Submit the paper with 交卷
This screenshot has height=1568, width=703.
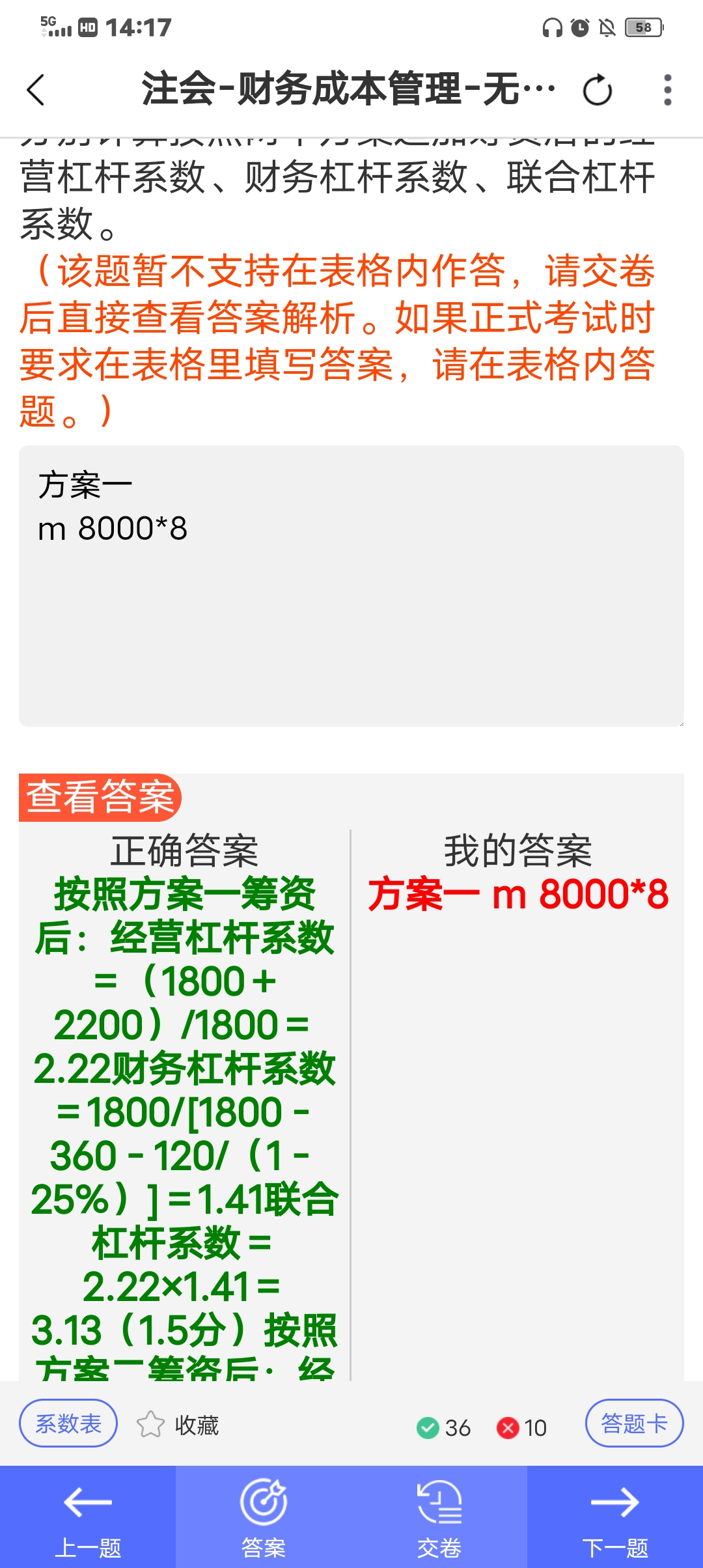pos(439,1517)
